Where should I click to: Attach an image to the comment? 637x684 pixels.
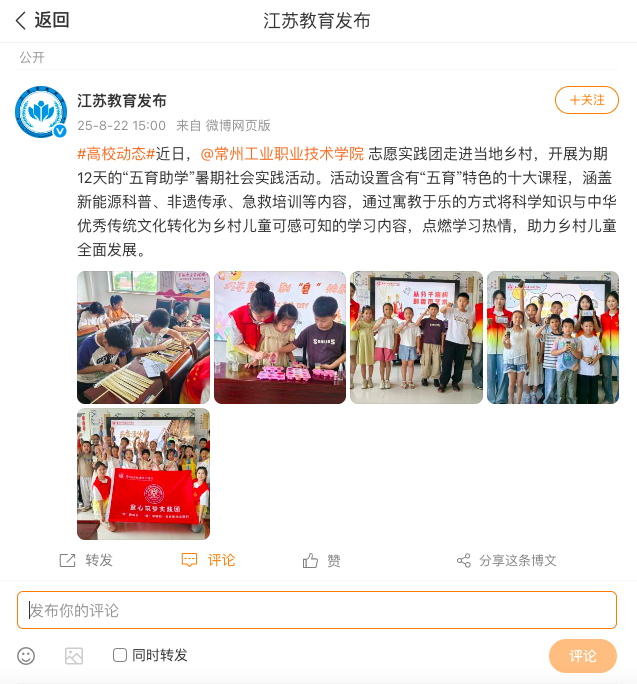click(x=74, y=656)
